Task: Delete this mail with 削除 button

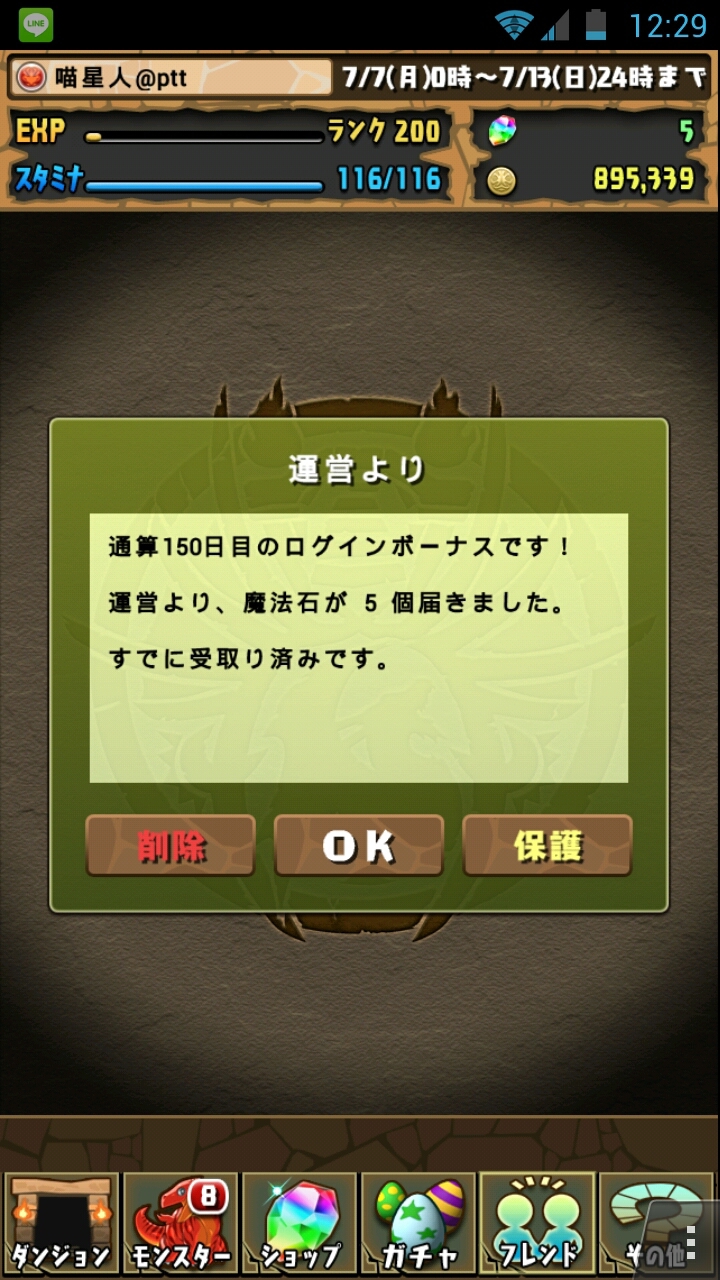Action: [170, 846]
